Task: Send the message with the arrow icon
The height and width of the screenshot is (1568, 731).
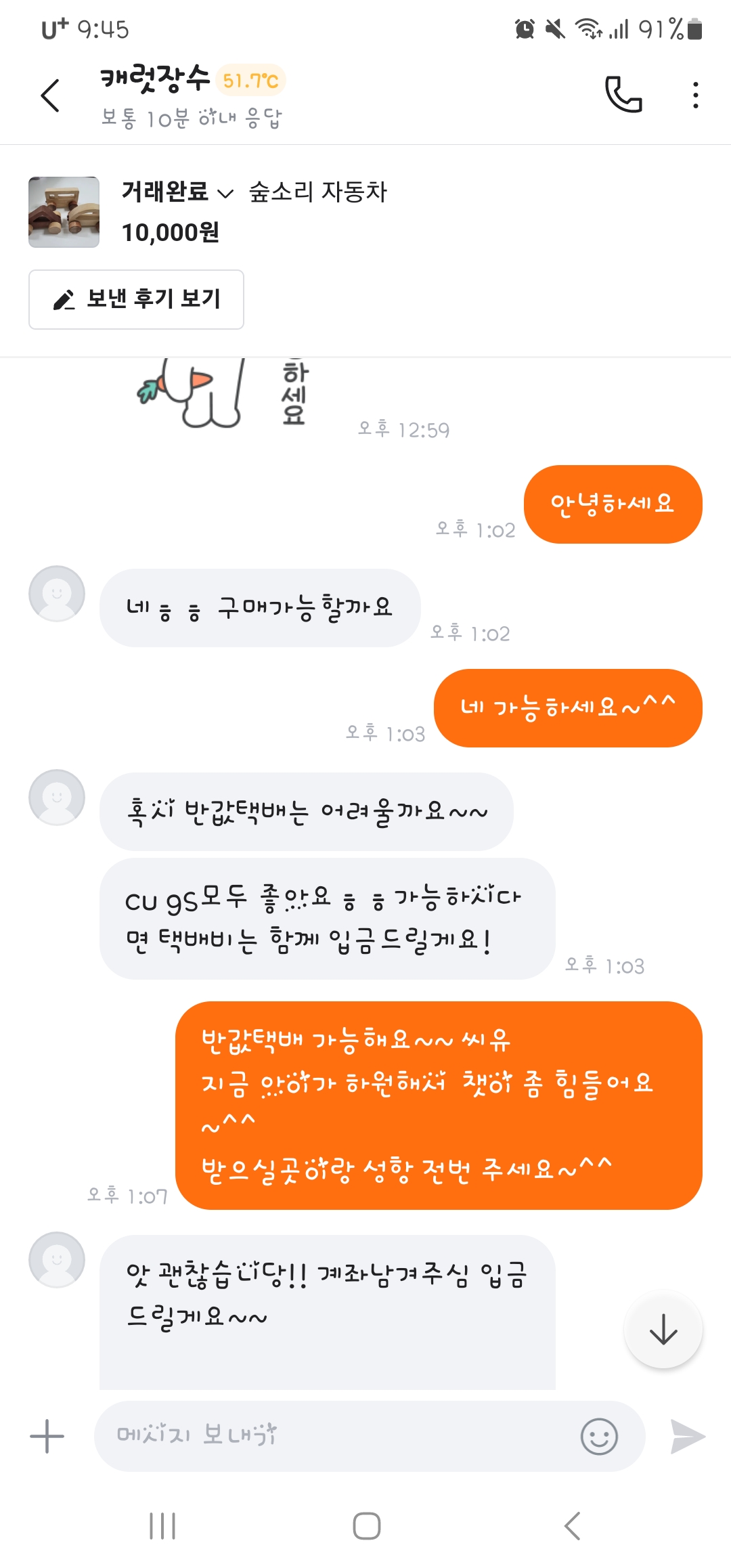Action: coord(687,1436)
